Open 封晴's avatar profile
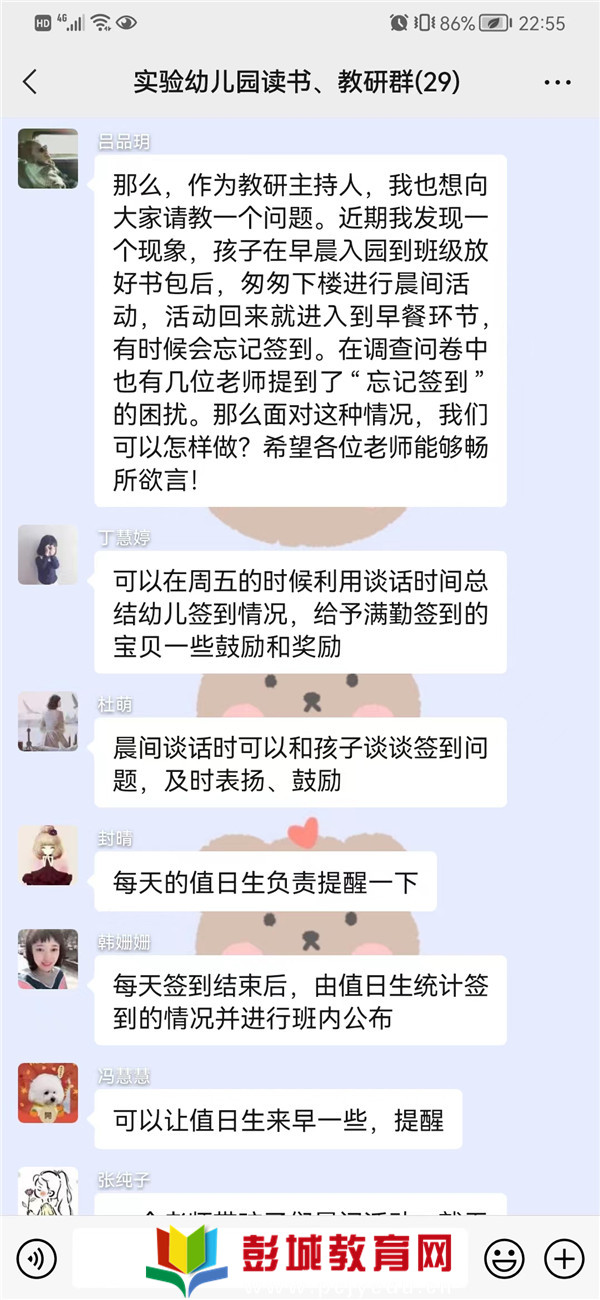The width and height of the screenshot is (600, 1300). pos(47,855)
